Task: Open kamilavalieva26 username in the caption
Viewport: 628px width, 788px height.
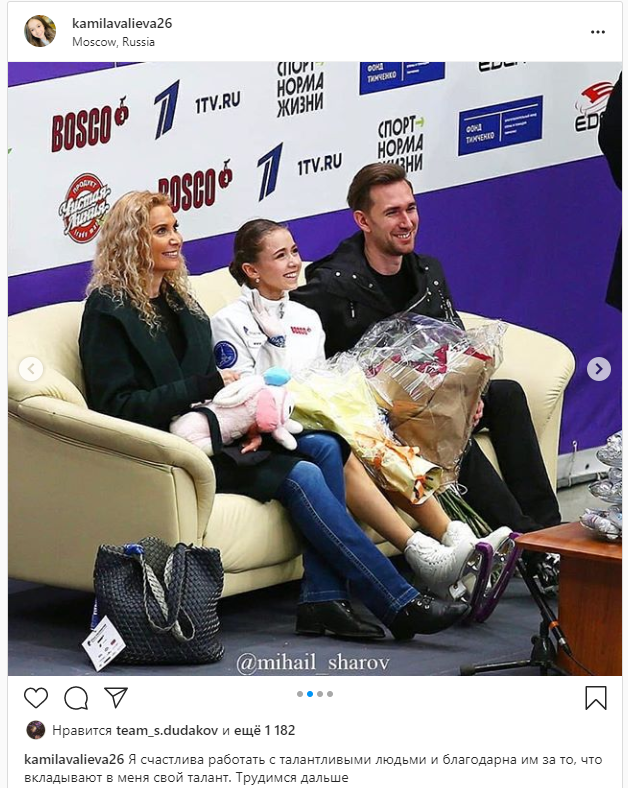Action: (73, 760)
